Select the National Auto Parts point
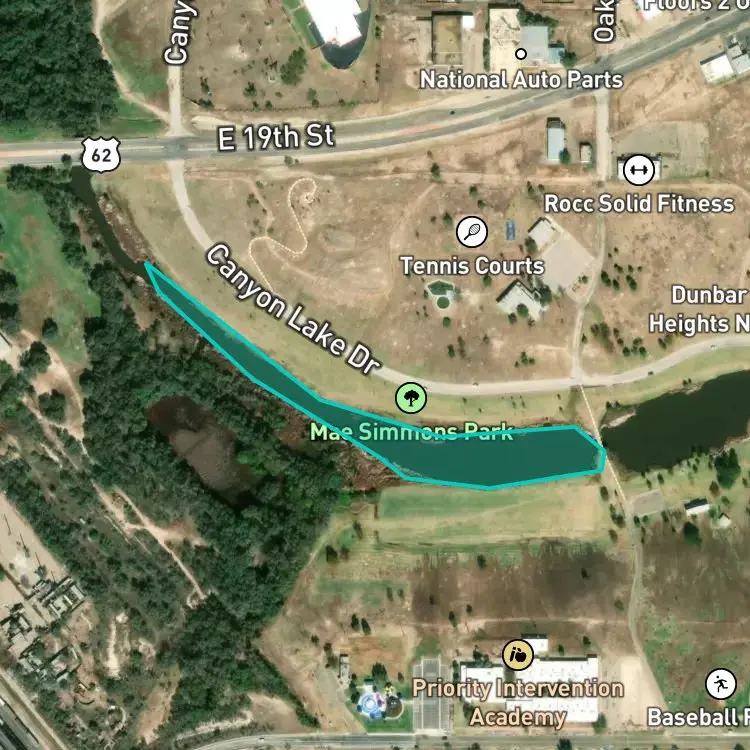The height and width of the screenshot is (750, 750). pyautogui.click(x=521, y=54)
